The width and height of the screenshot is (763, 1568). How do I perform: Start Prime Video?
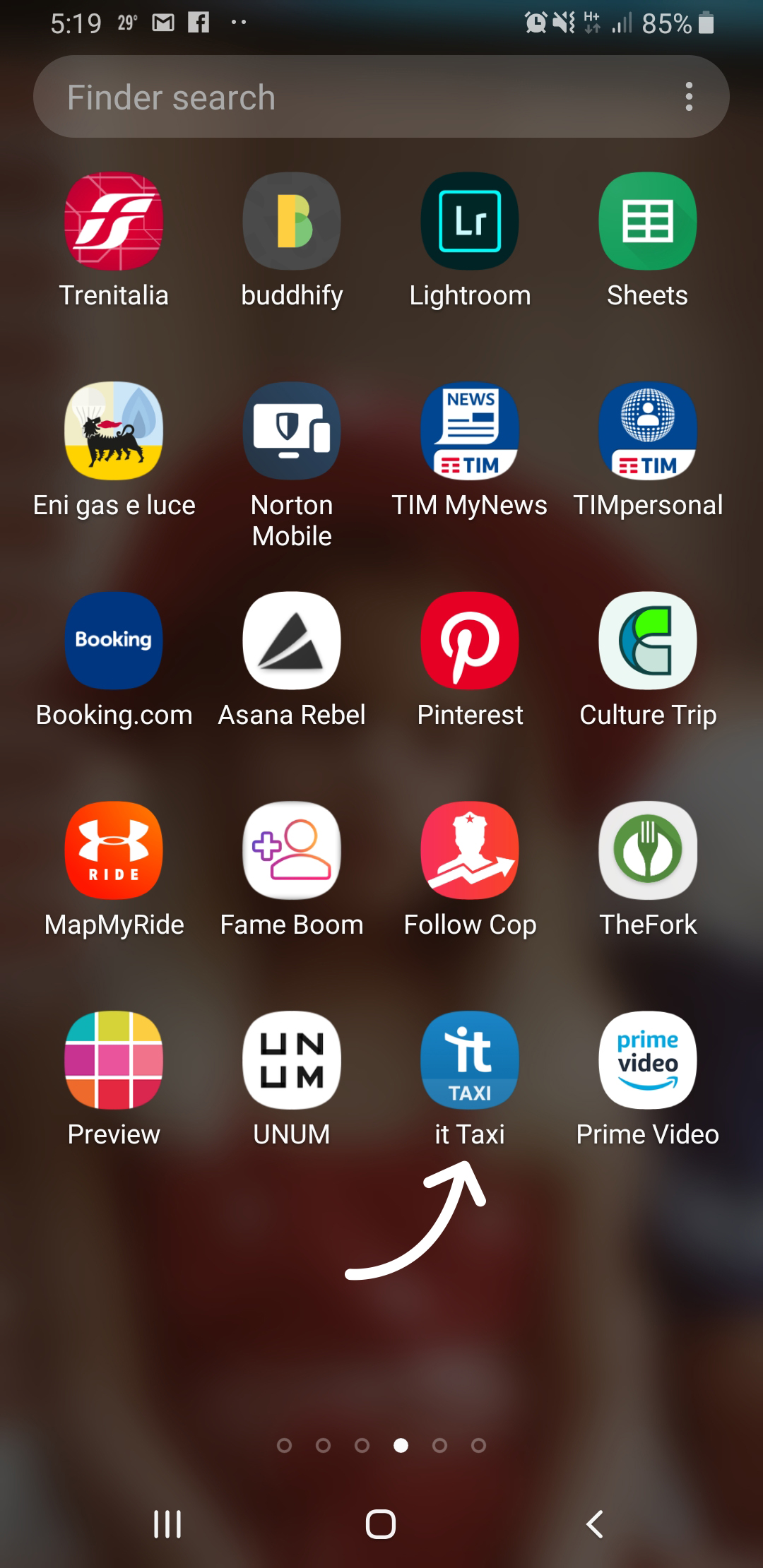click(647, 1059)
